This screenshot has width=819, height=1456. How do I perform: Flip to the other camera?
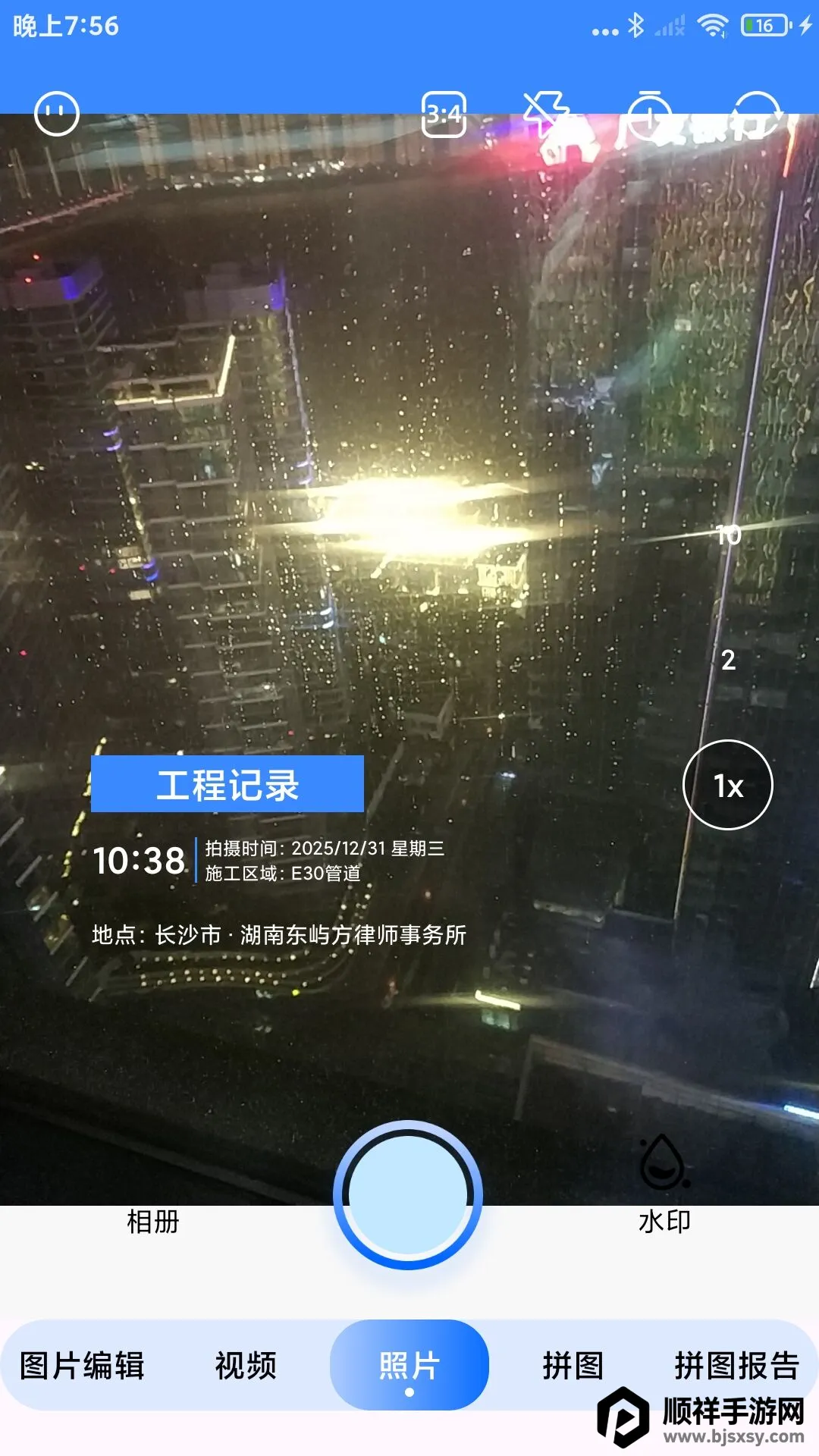pos(758,115)
